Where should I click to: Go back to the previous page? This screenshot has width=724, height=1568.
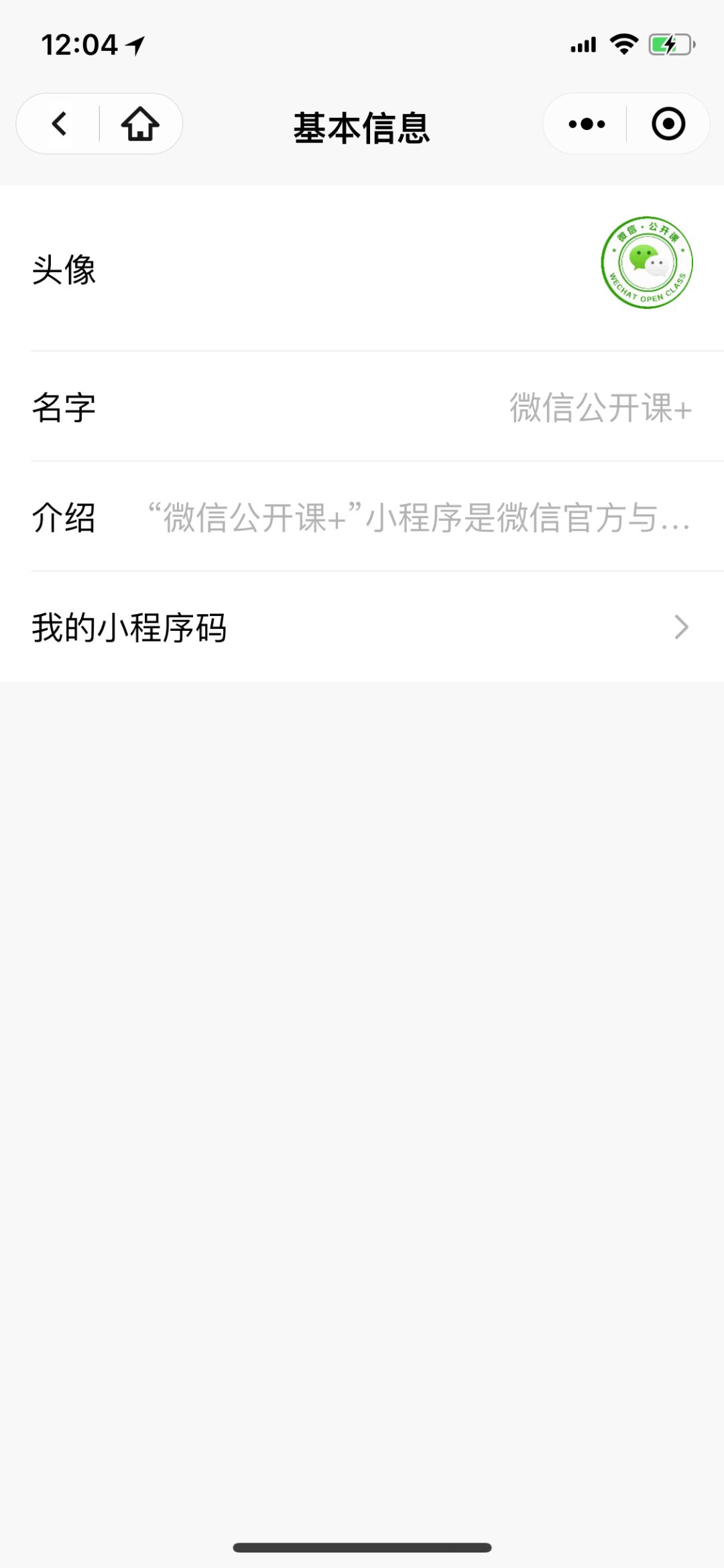click(59, 124)
